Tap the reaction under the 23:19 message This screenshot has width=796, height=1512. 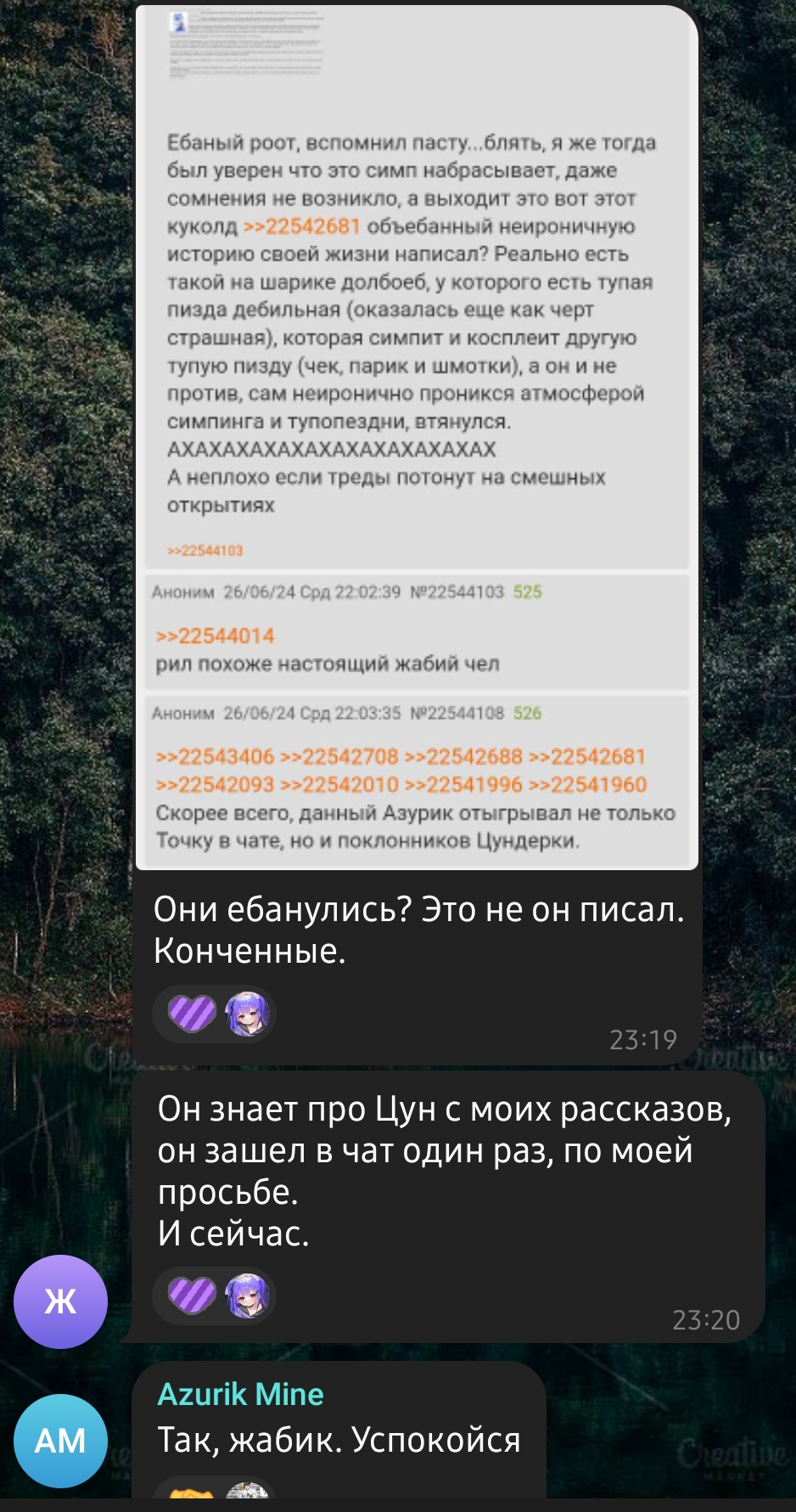pyautogui.click(x=214, y=1014)
